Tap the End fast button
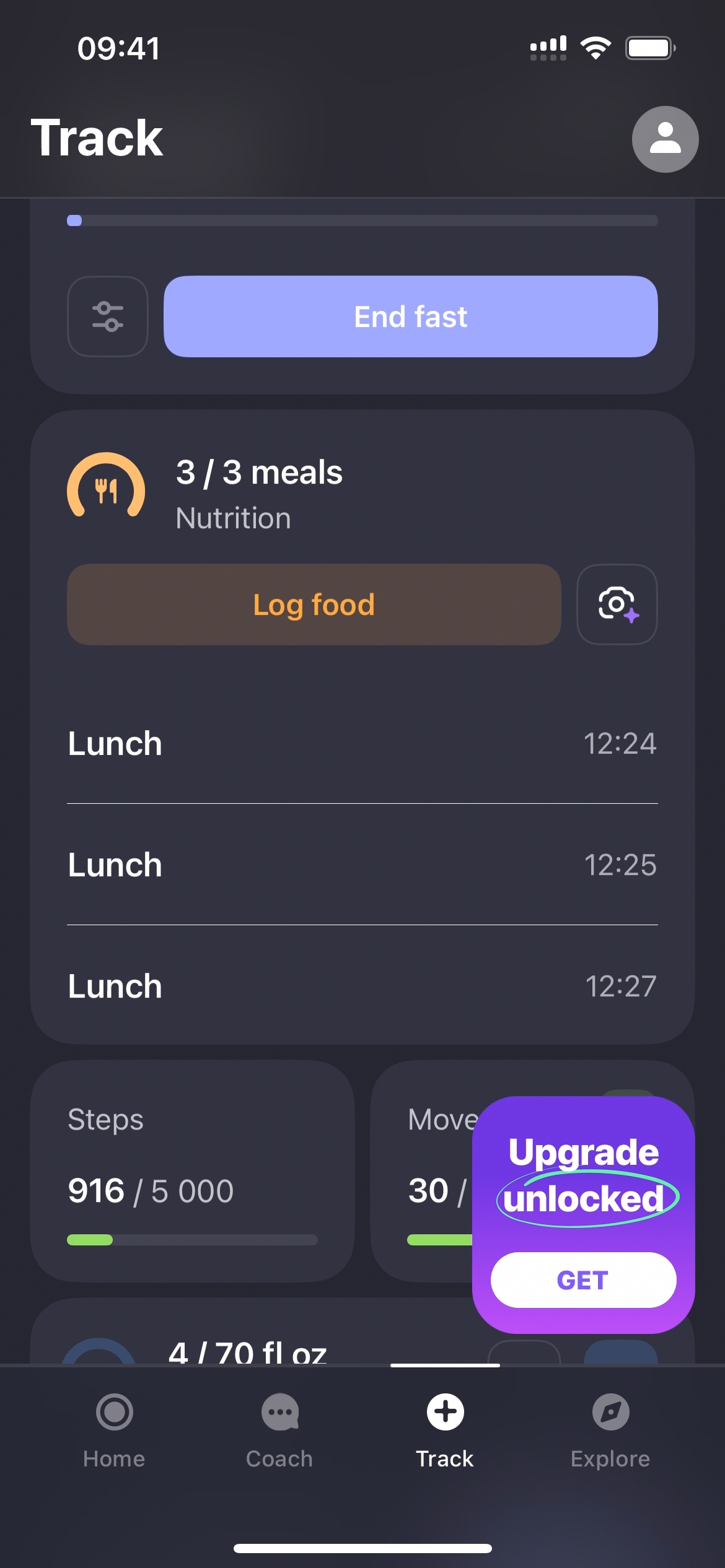This screenshot has height=1568, width=725. pyautogui.click(x=410, y=316)
